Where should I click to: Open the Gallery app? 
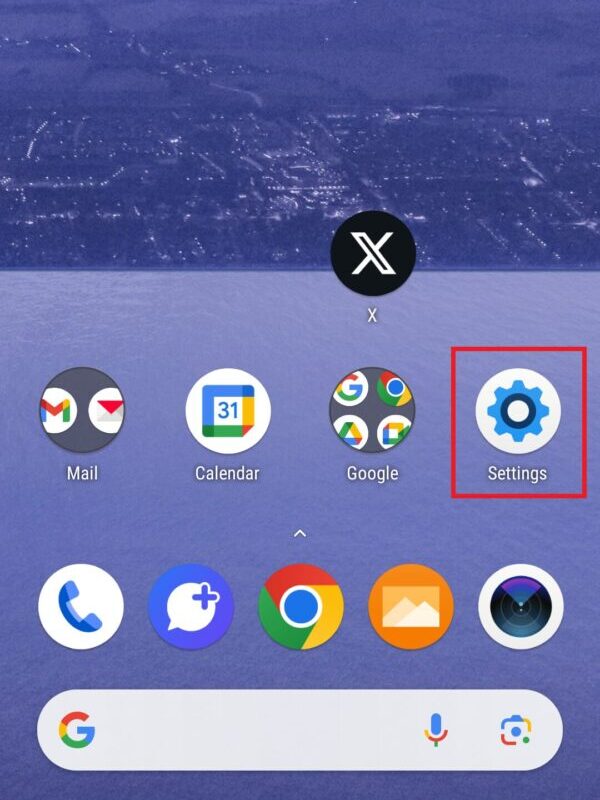coord(411,607)
